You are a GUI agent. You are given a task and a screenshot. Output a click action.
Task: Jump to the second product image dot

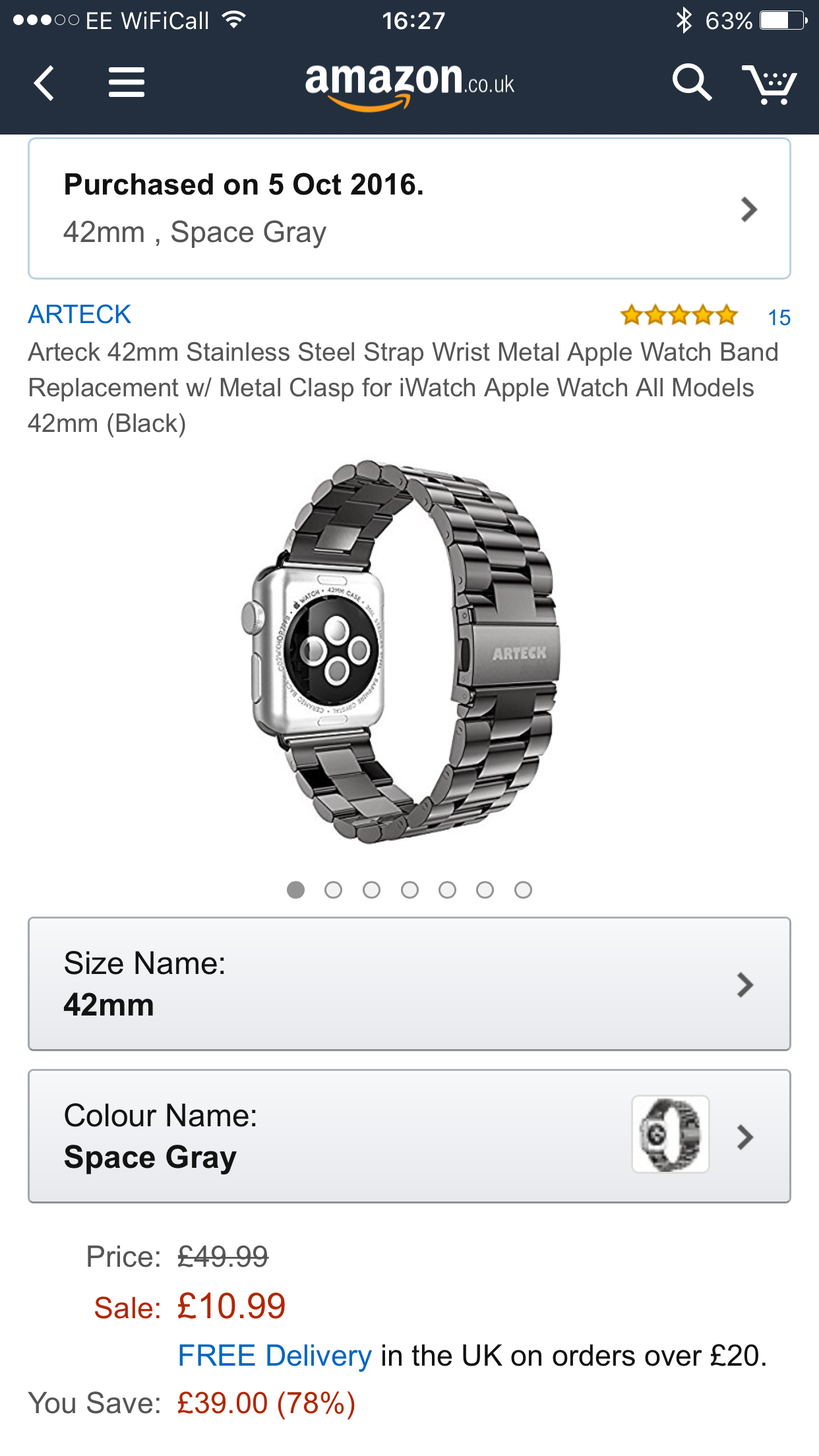[334, 890]
